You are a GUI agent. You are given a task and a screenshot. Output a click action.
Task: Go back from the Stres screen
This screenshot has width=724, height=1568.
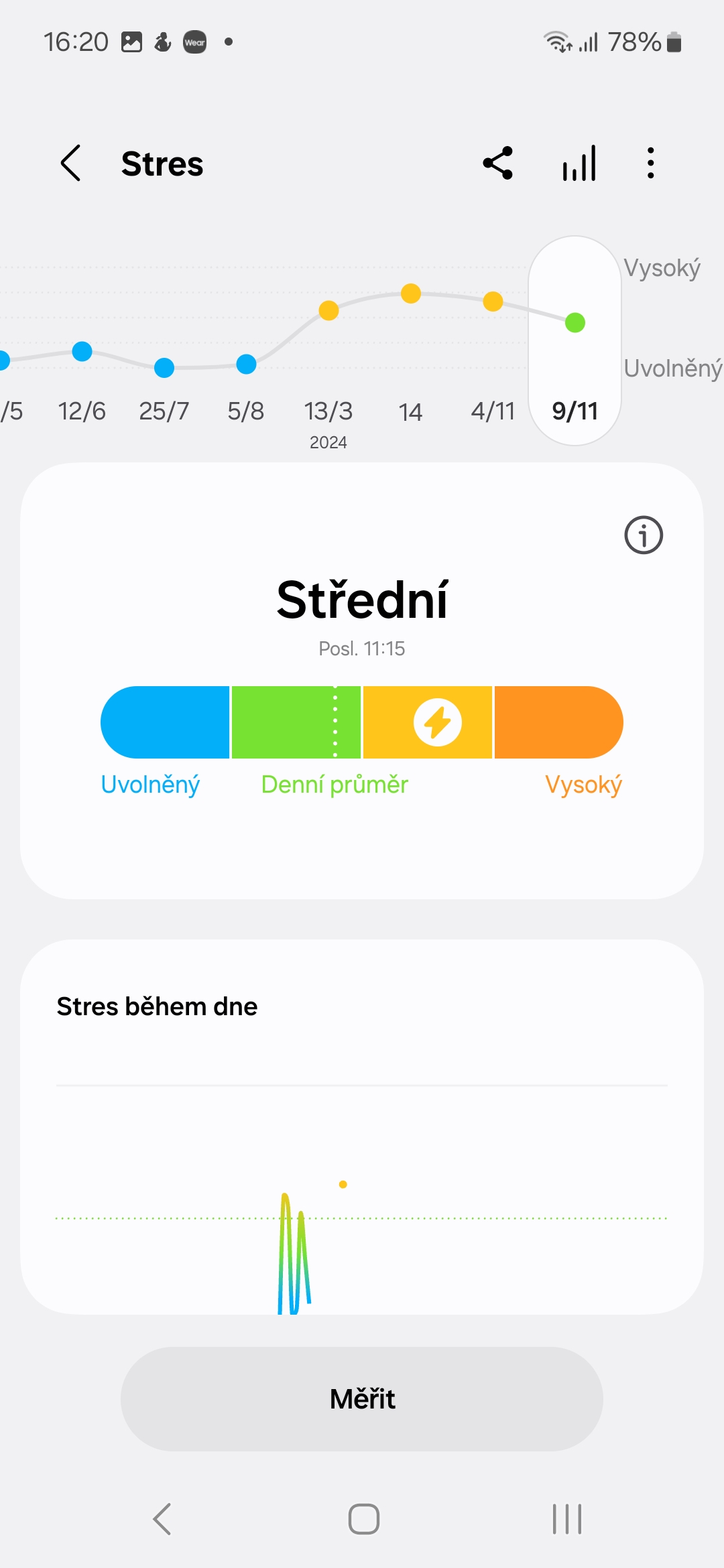(x=70, y=163)
